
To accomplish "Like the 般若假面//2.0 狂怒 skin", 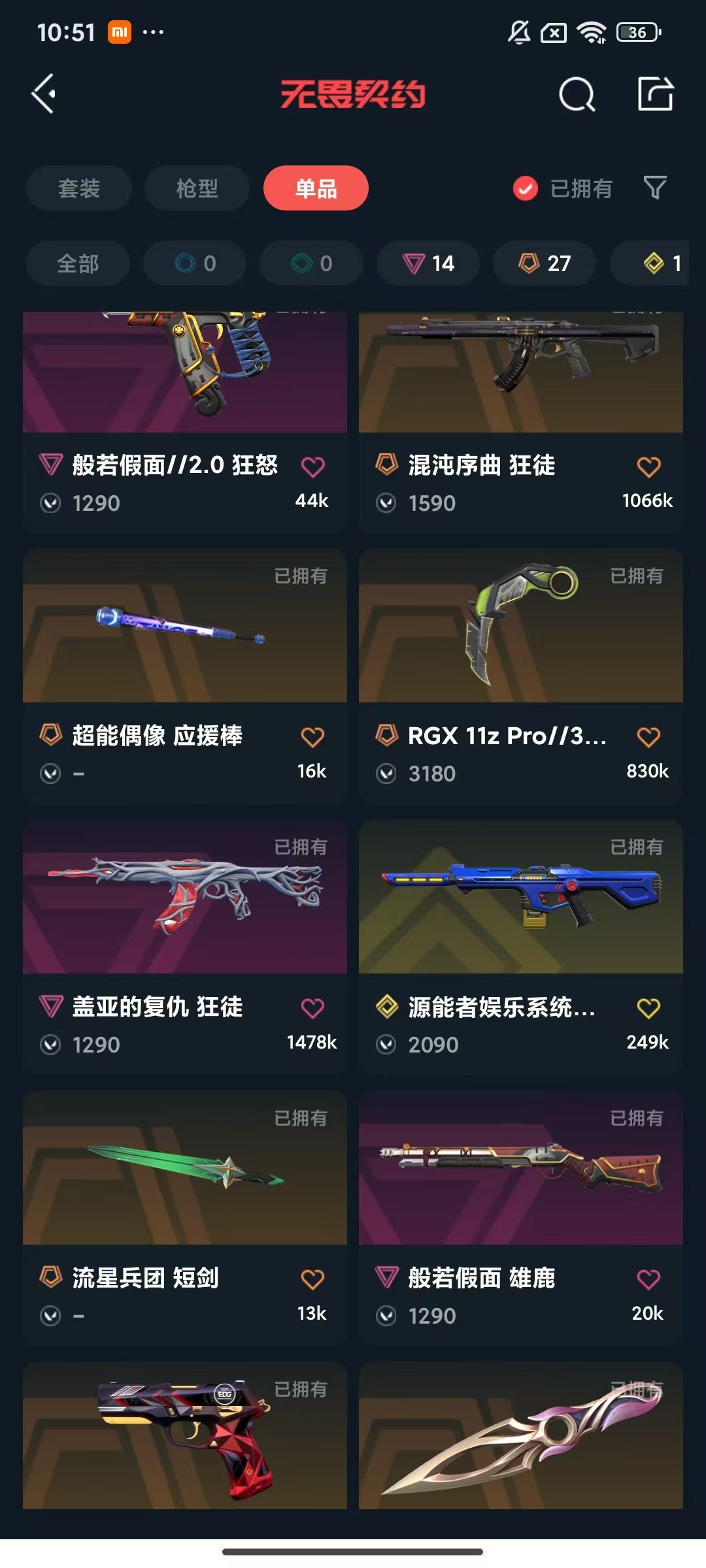I will tap(312, 467).
